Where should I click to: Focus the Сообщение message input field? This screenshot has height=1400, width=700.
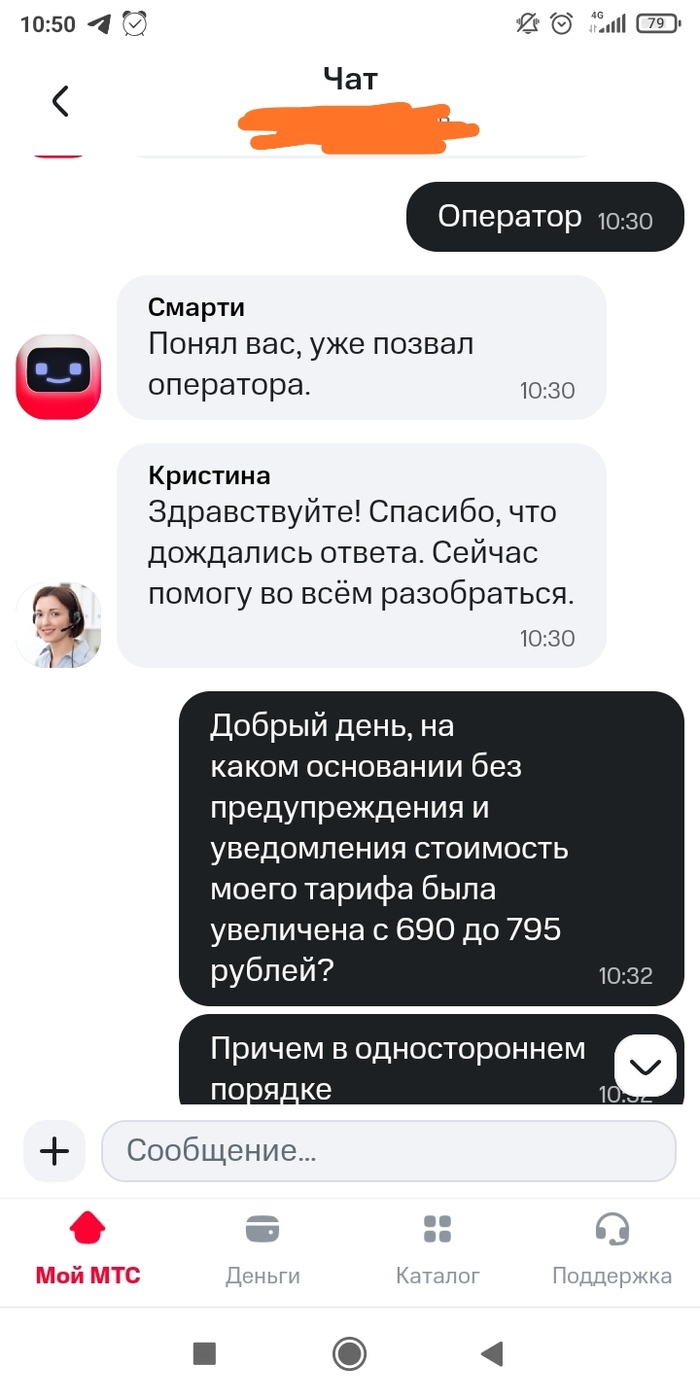388,1151
